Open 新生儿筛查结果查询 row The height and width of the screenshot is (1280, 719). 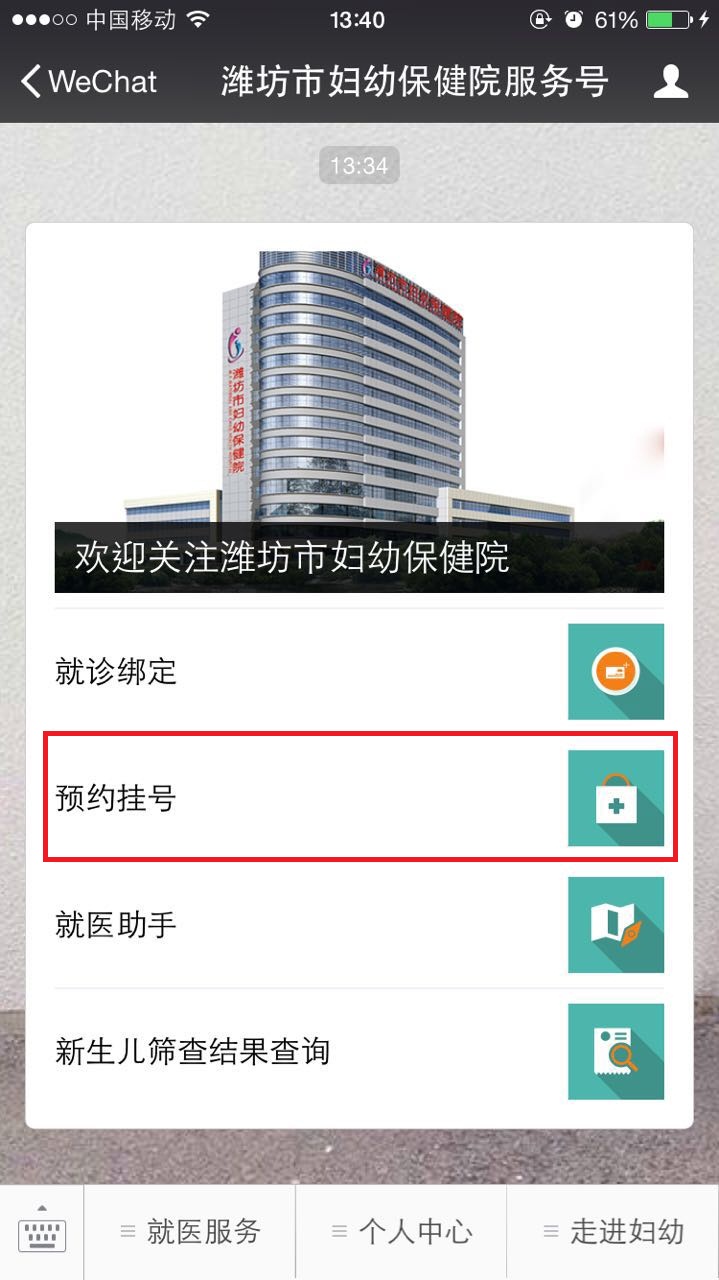coord(359,1051)
